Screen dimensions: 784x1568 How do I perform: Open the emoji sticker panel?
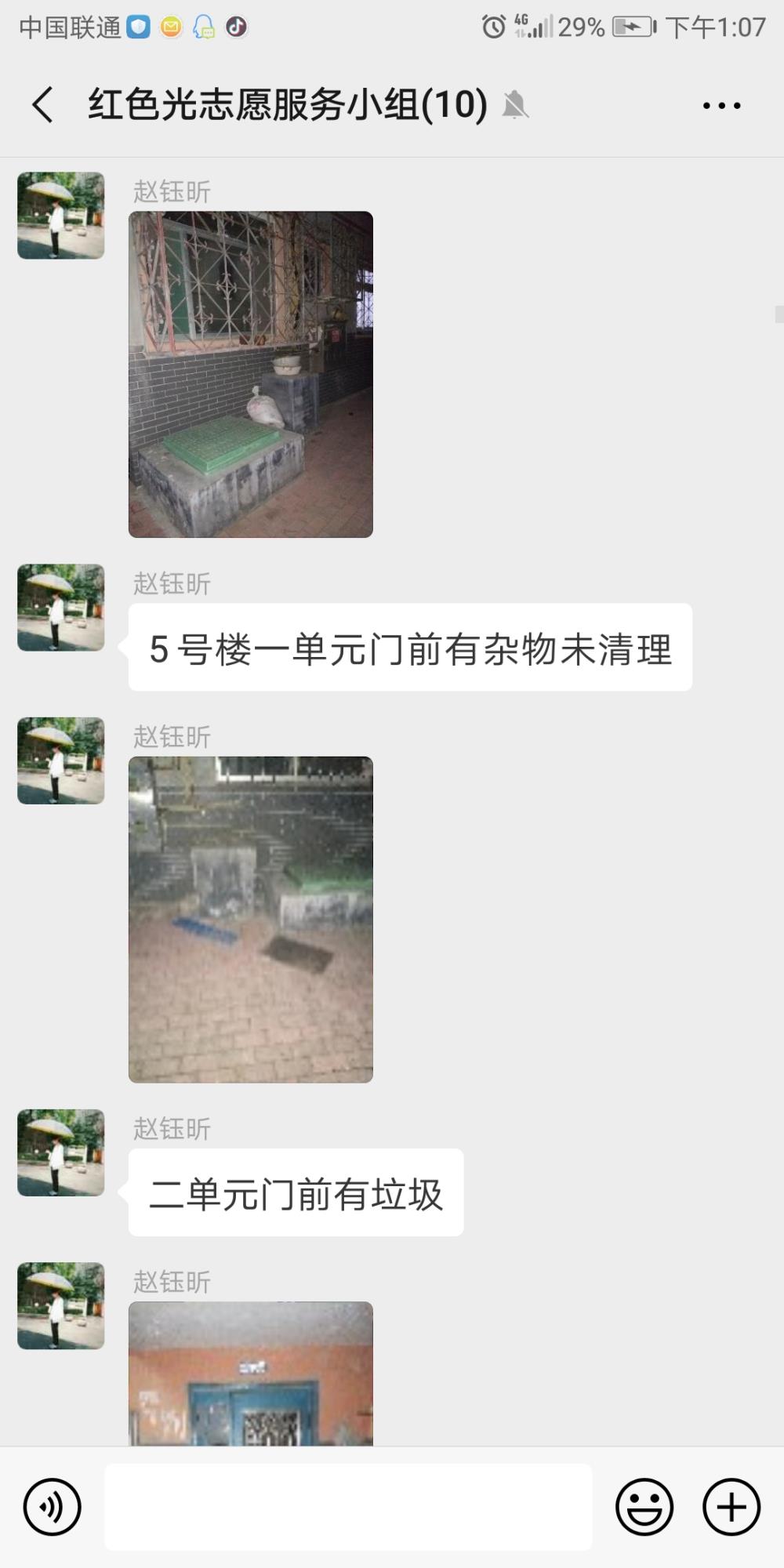point(644,1507)
